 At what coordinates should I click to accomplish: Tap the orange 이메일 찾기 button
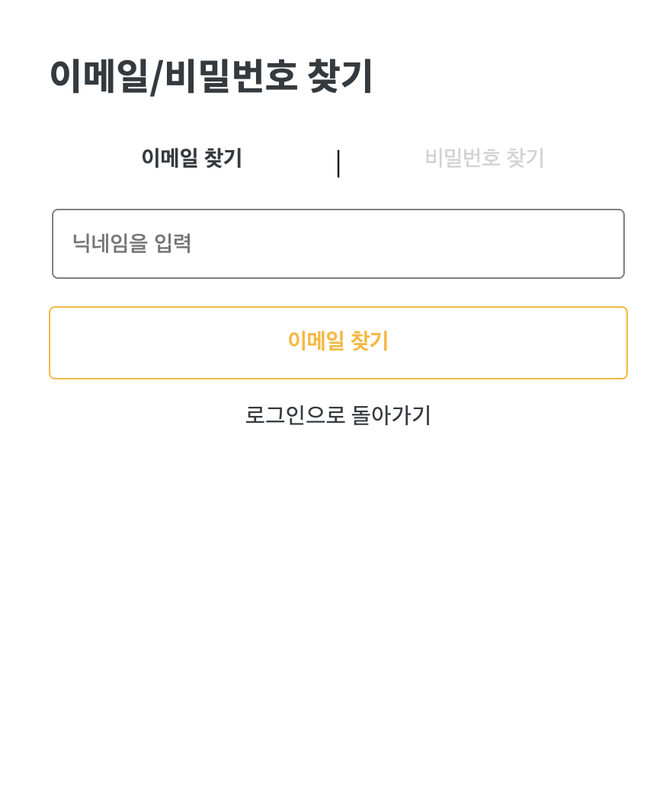[338, 342]
